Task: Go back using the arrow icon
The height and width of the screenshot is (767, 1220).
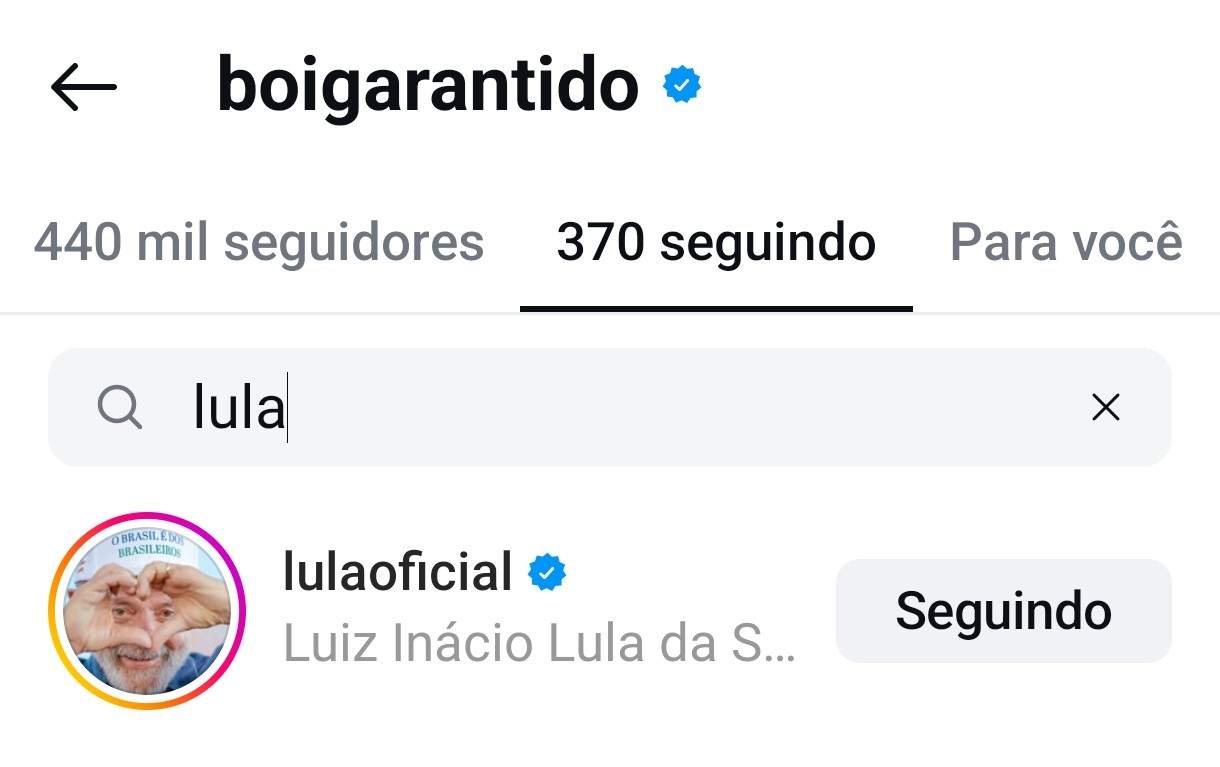Action: pos(84,87)
